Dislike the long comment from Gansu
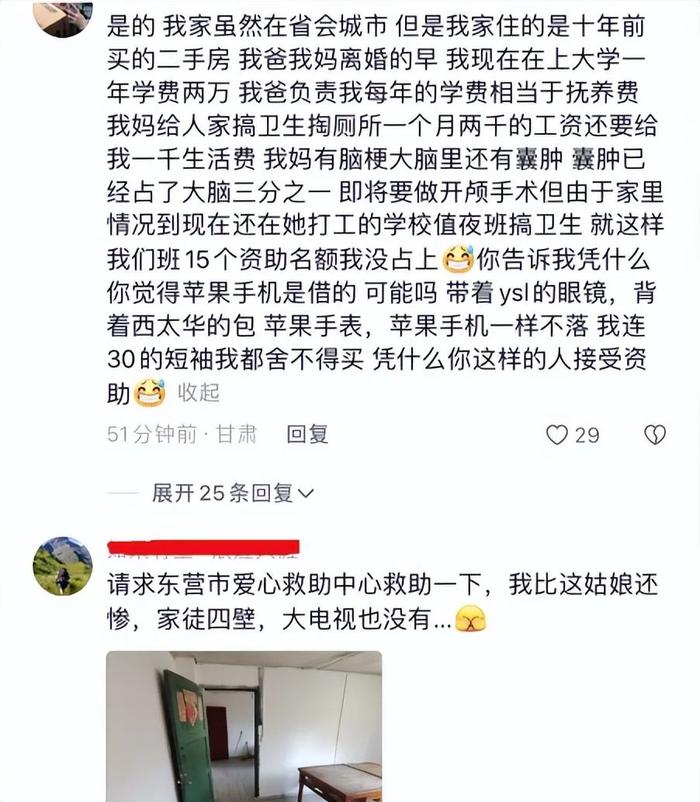 coord(655,434)
